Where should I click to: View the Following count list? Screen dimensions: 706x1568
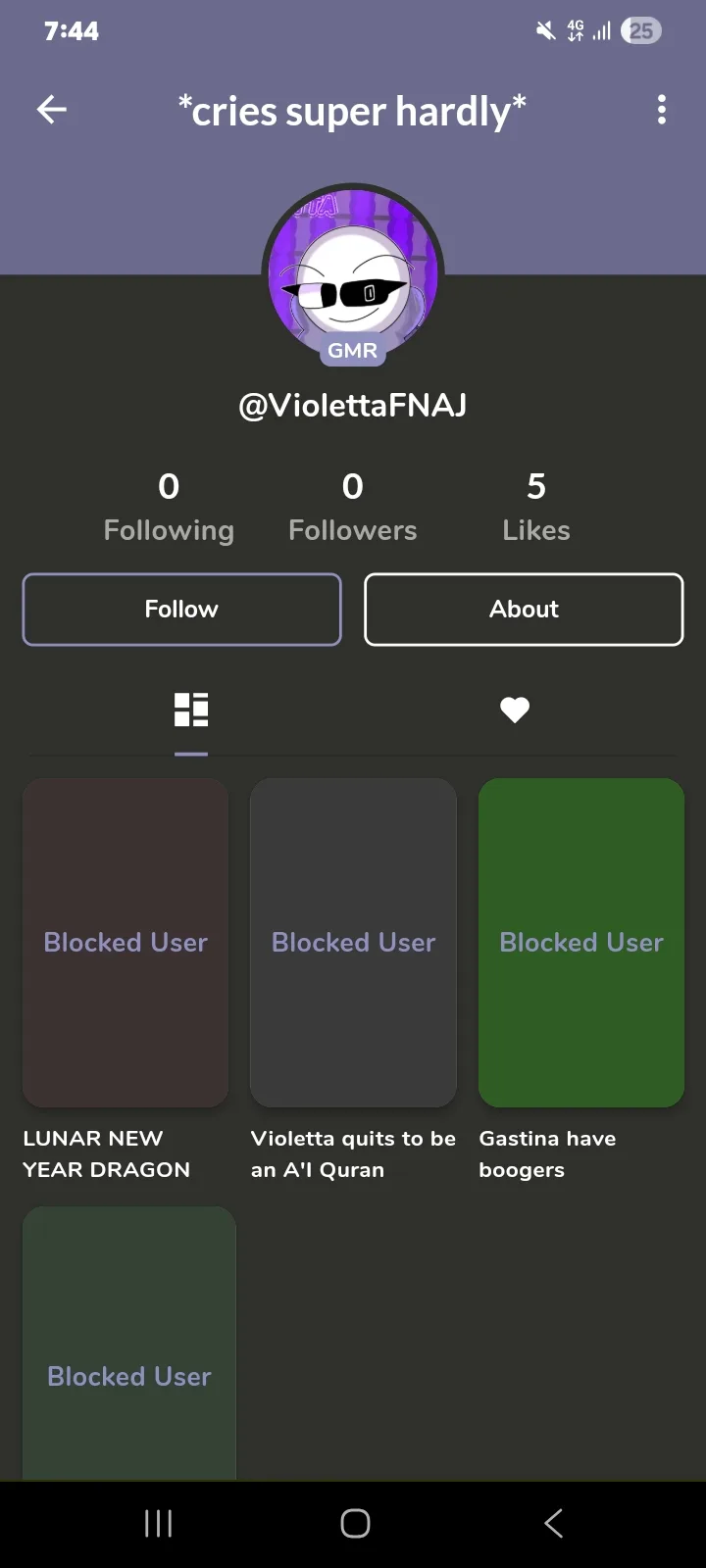coord(169,507)
